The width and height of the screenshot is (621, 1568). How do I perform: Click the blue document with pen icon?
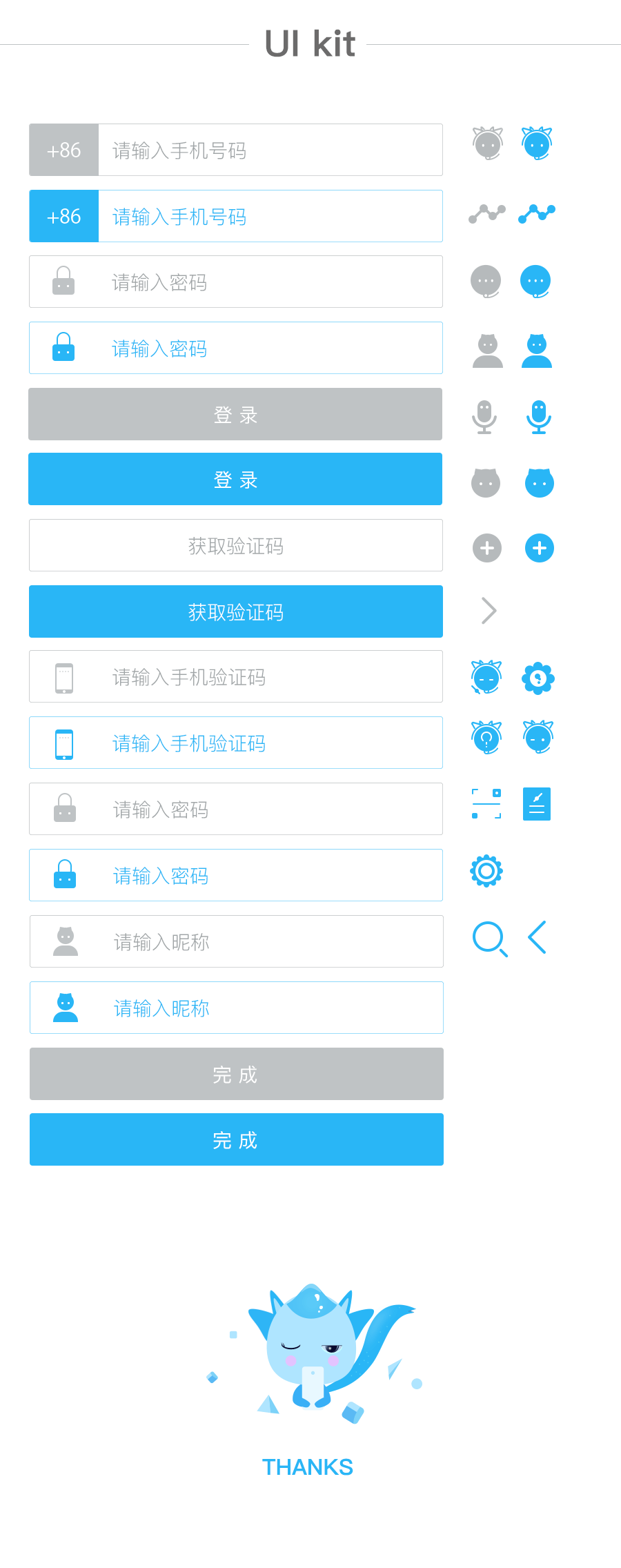[x=538, y=803]
